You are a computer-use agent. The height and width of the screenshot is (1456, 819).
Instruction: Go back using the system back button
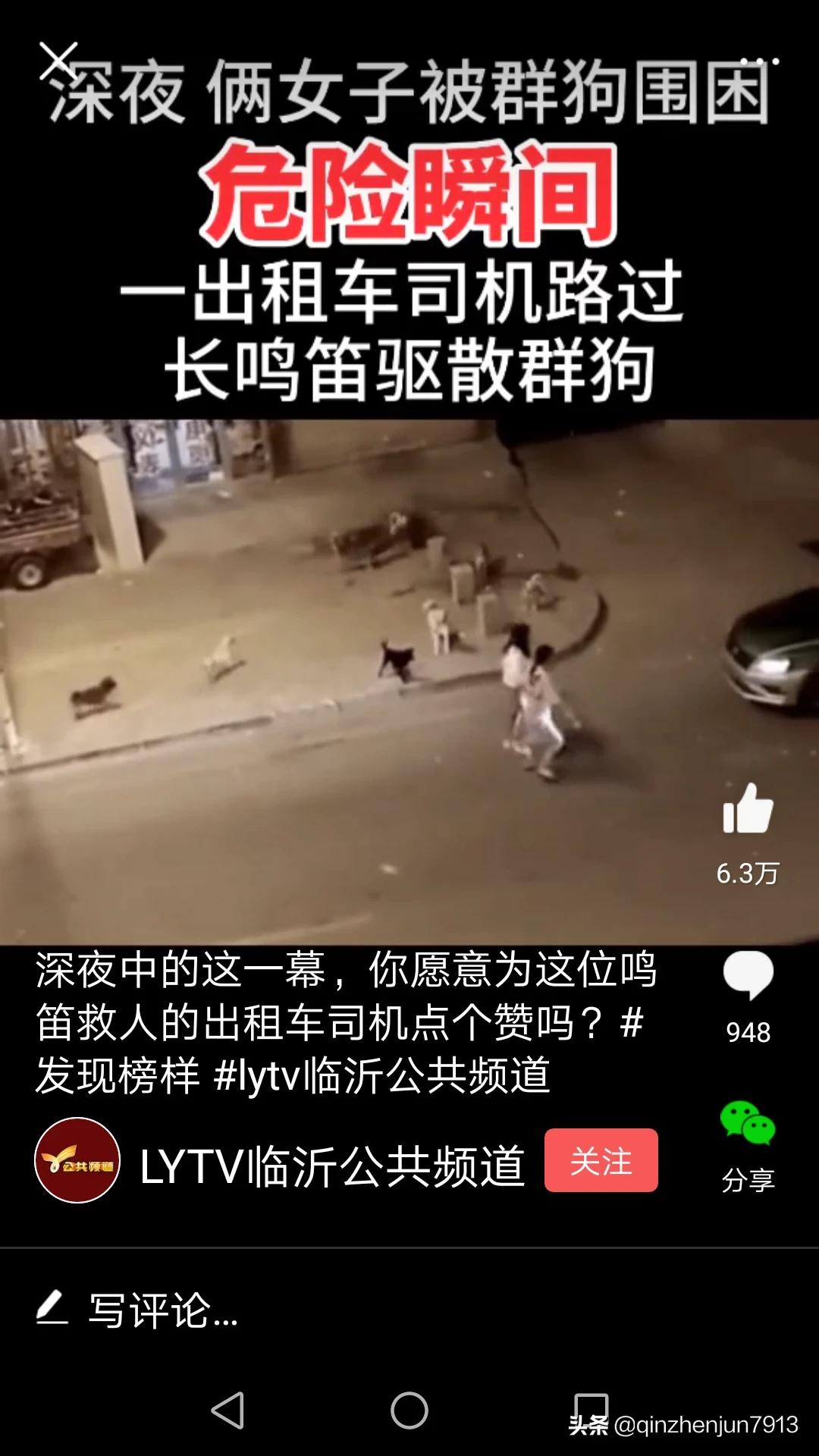[227, 1410]
